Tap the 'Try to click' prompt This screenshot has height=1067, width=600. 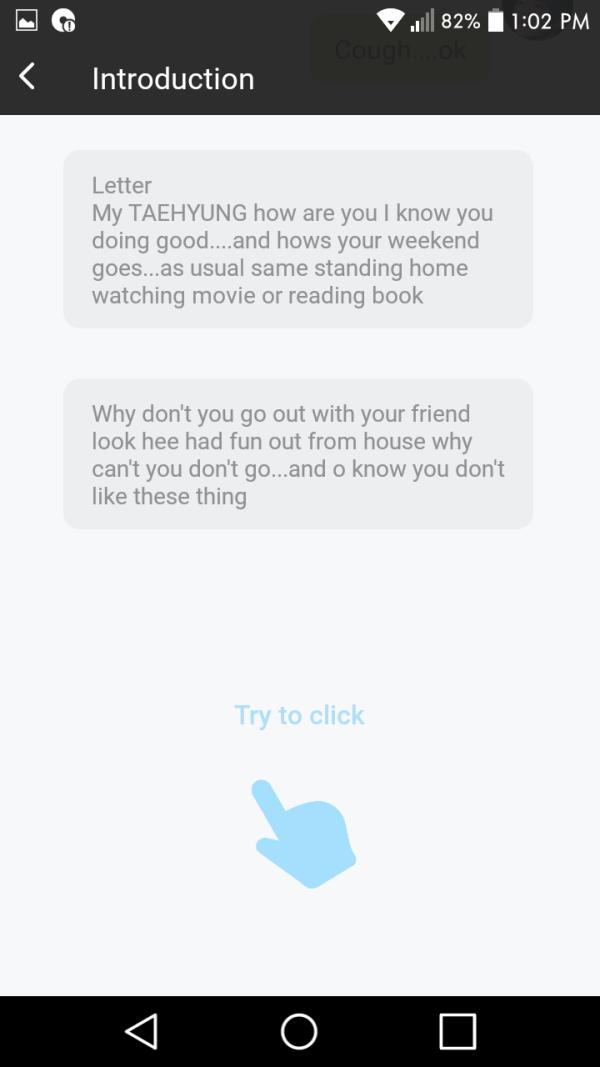tap(299, 715)
